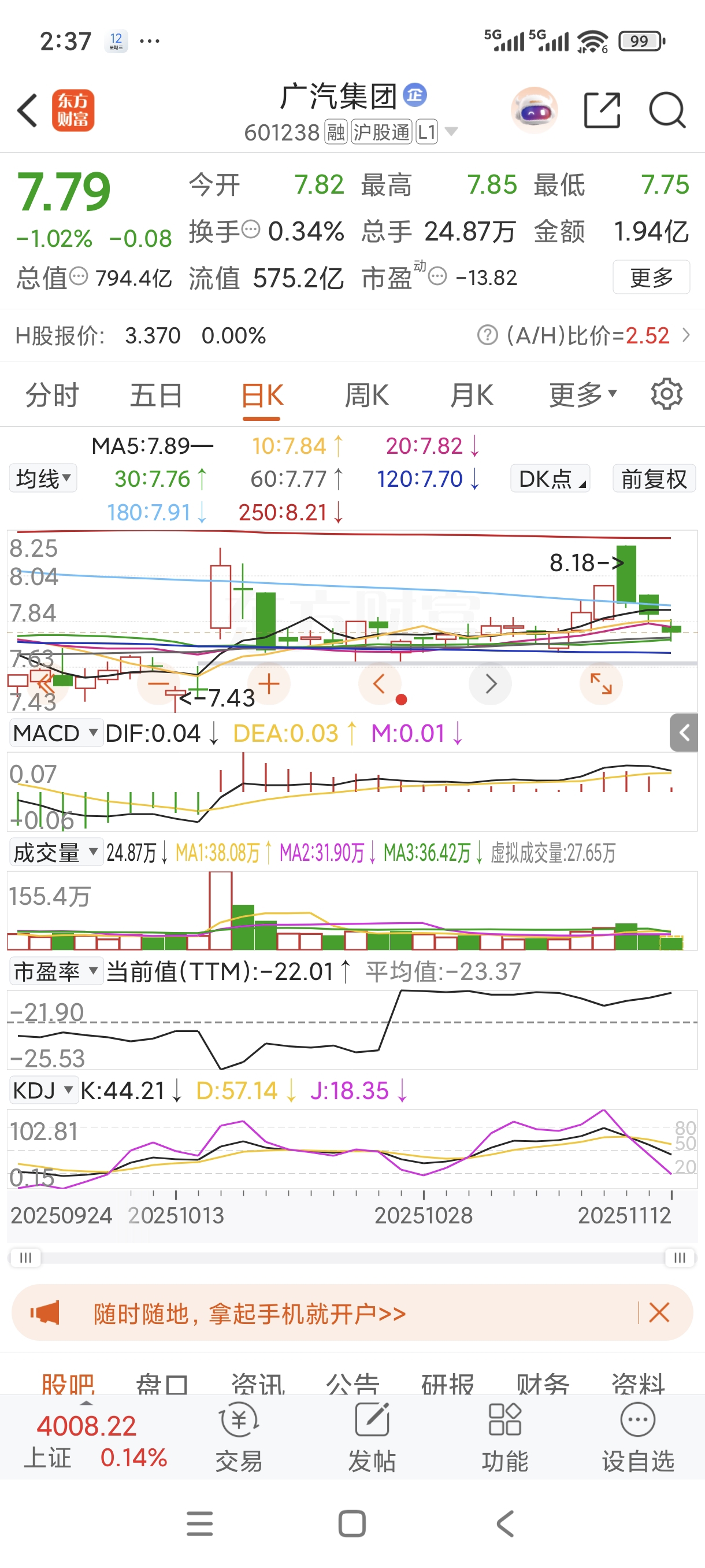Screen dimensions: 705x1568
Task: Open the AI robot assistant
Action: (534, 110)
